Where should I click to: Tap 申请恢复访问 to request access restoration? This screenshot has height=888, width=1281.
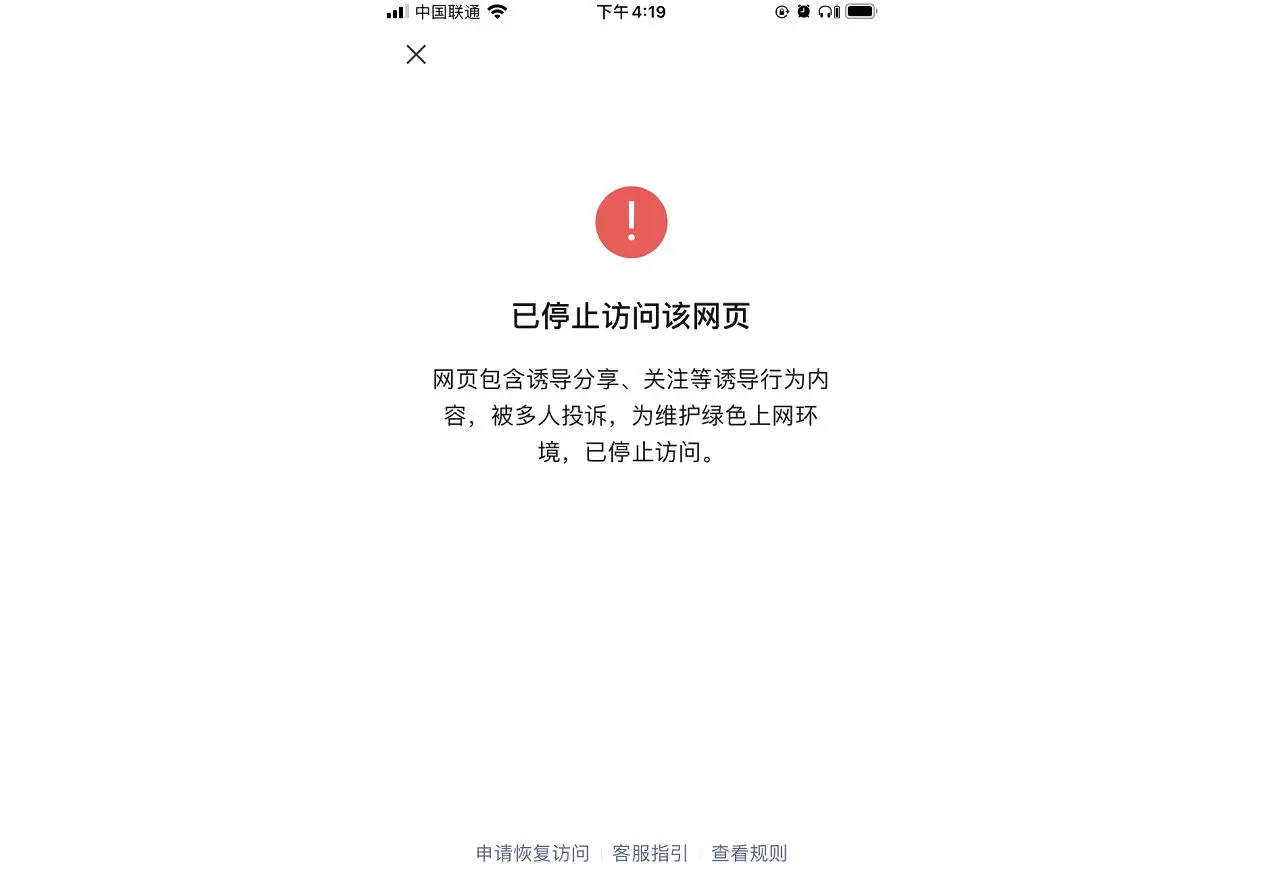tap(532, 853)
